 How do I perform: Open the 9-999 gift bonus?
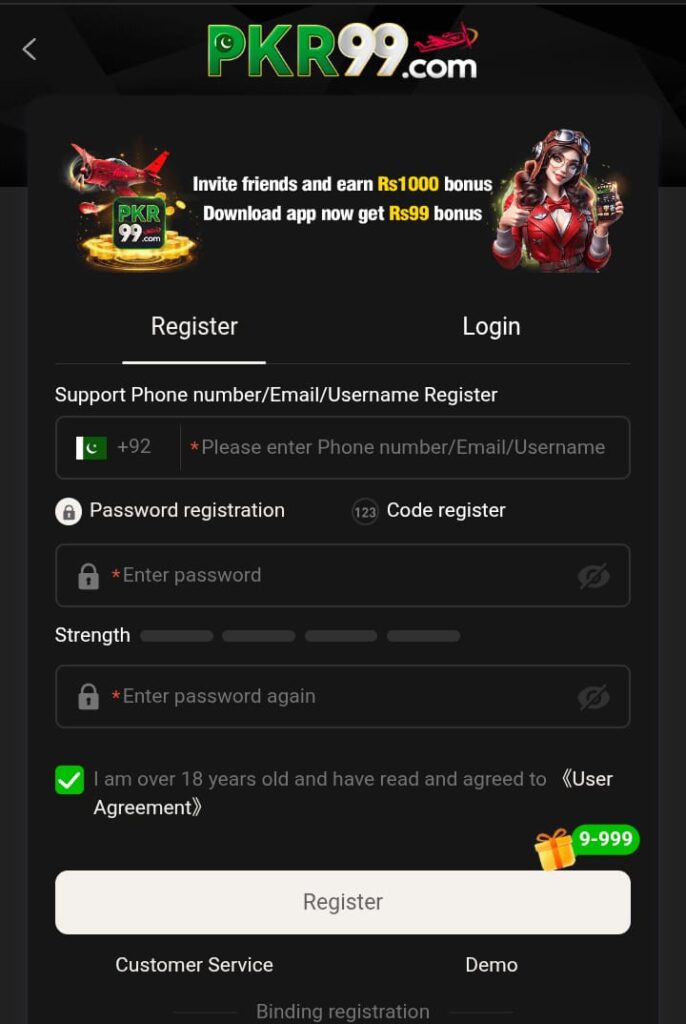585,846
